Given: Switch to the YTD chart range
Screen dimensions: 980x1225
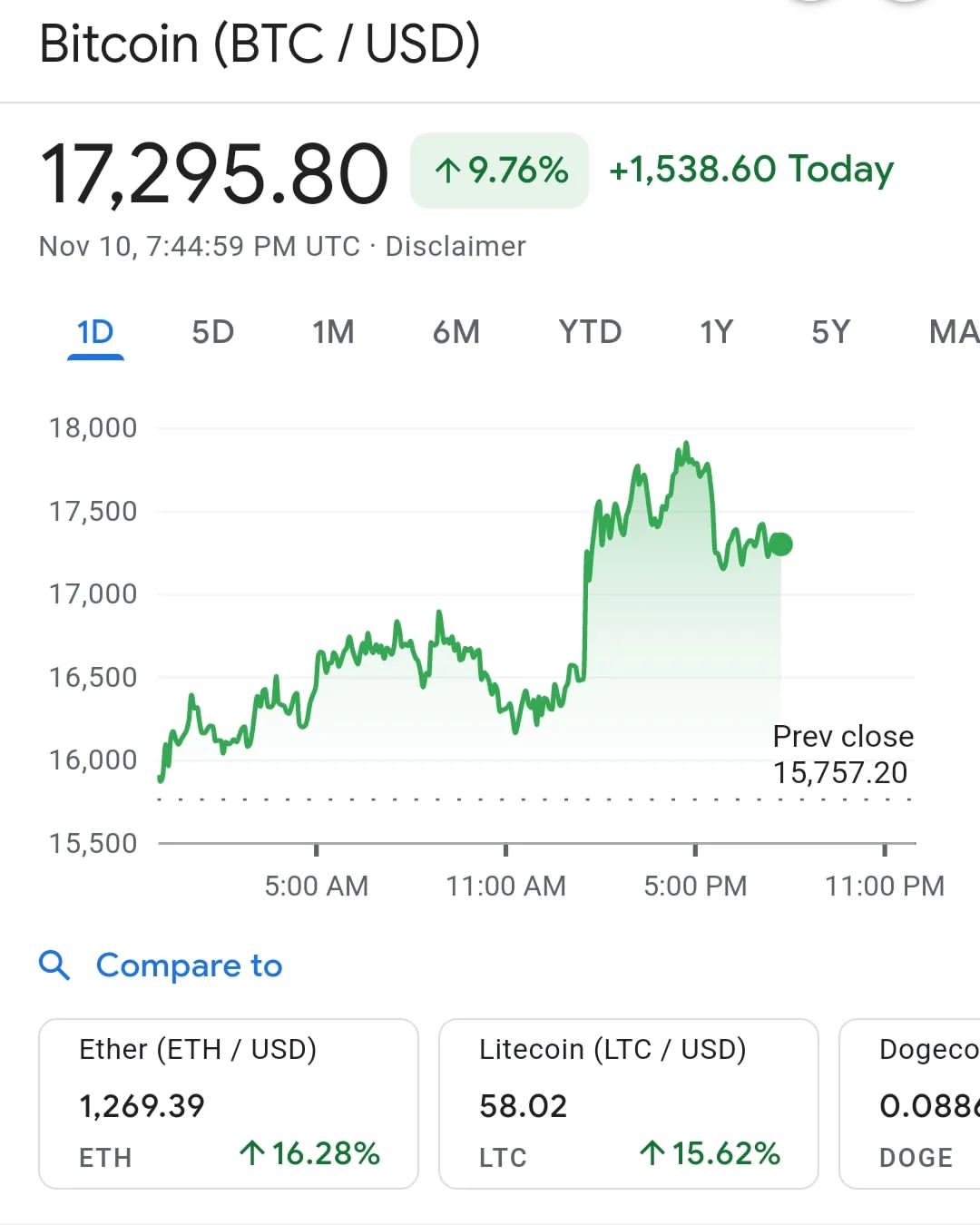Looking at the screenshot, I should tap(590, 332).
